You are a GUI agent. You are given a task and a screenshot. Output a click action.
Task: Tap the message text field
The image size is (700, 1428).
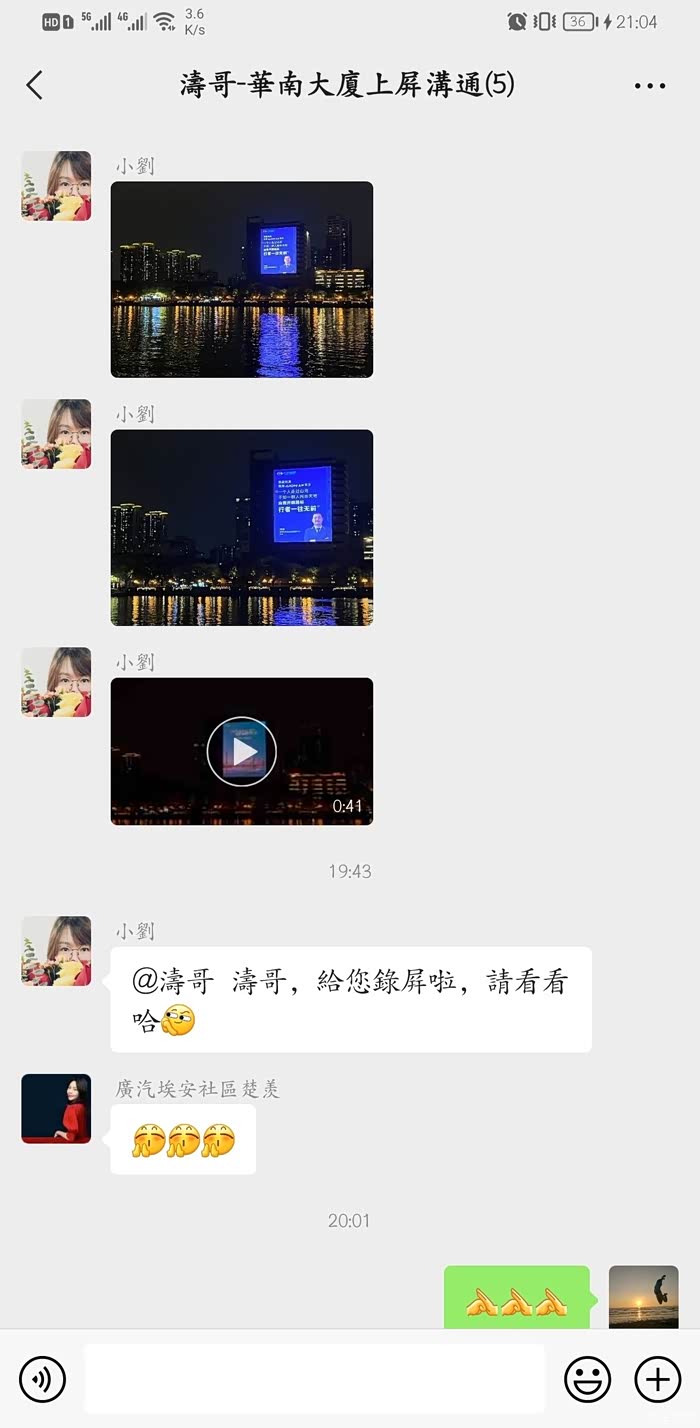coord(314,1379)
